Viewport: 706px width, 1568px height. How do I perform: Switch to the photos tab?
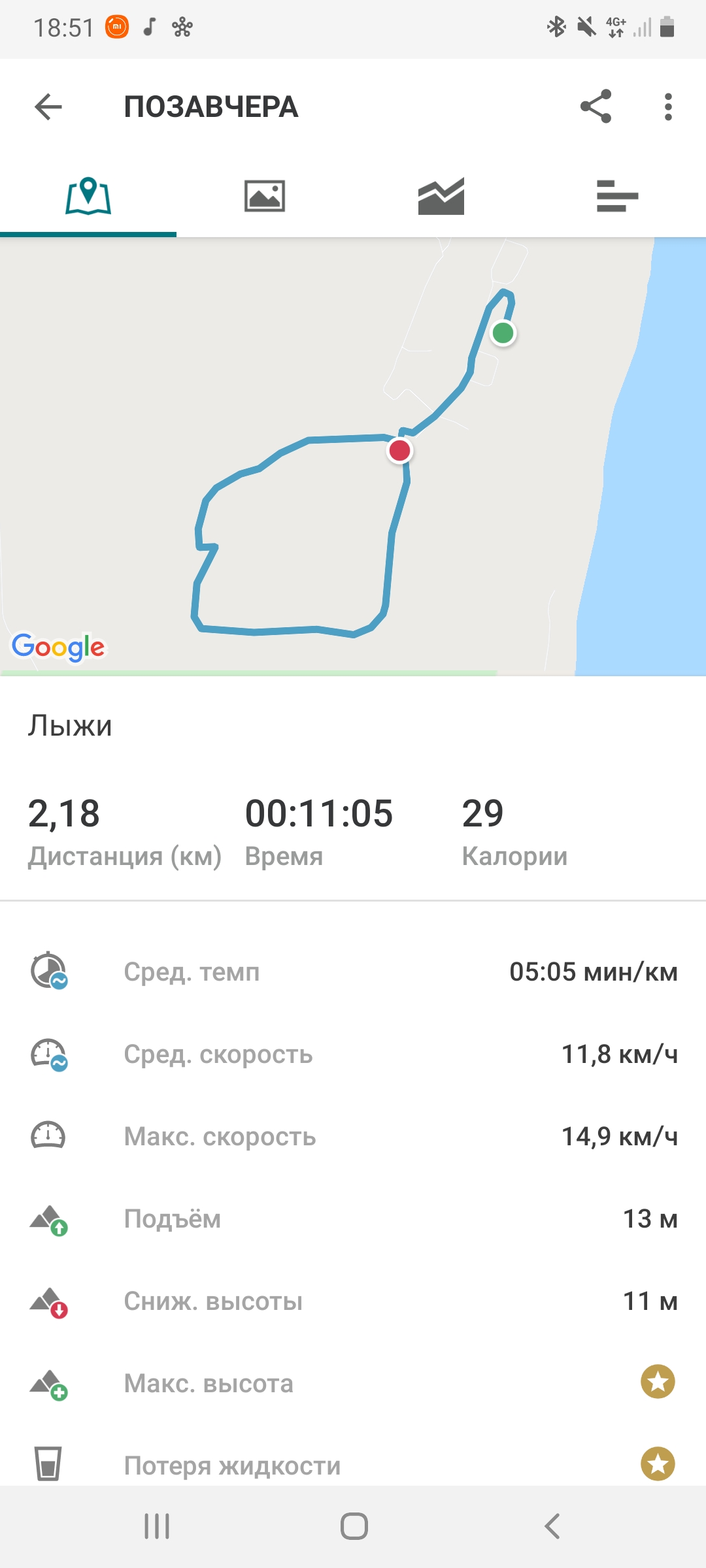coord(265,196)
